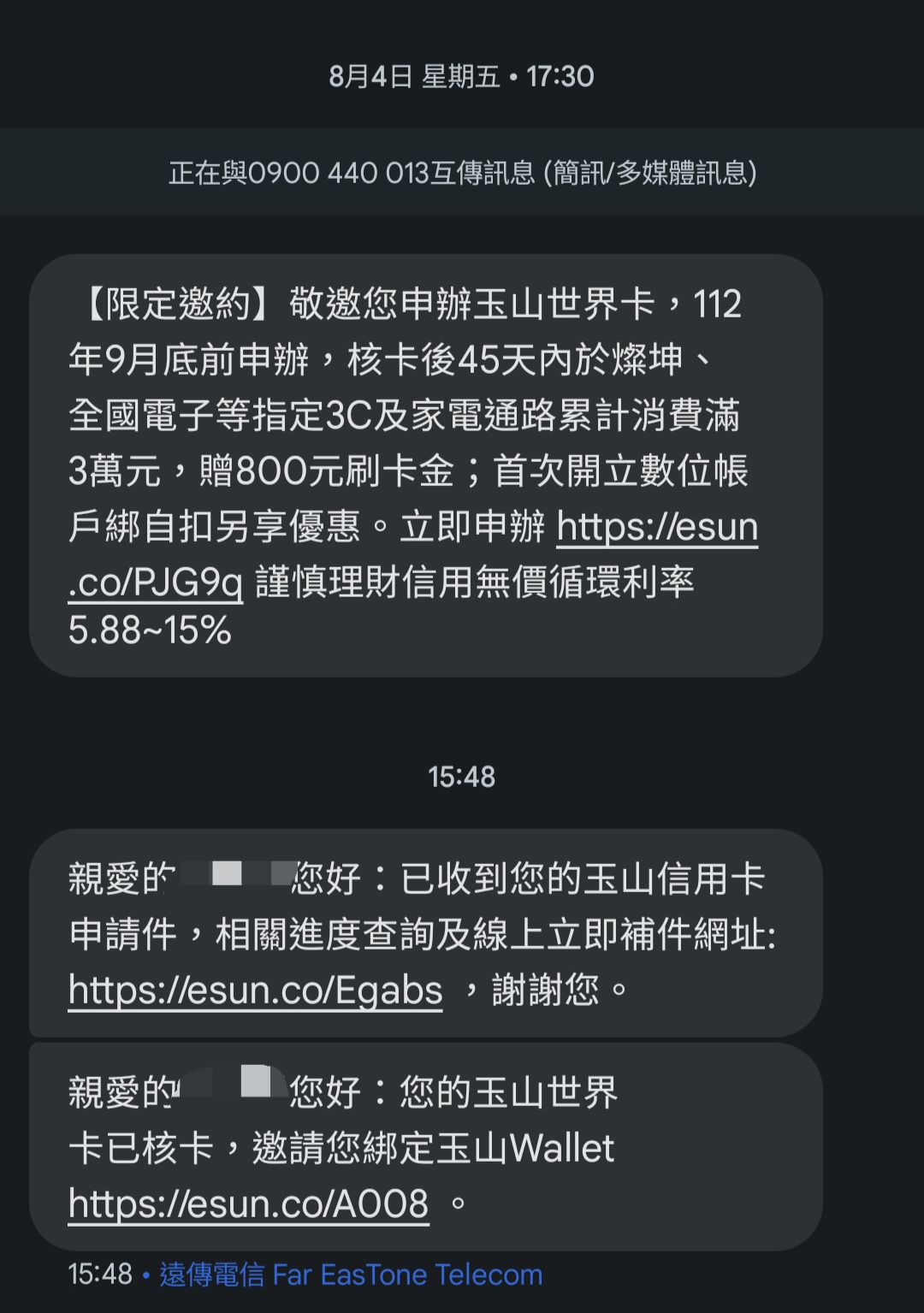Open the esun.co/A008 Wallet binding link
Screen dimensions: 924x1313
pos(248,1204)
